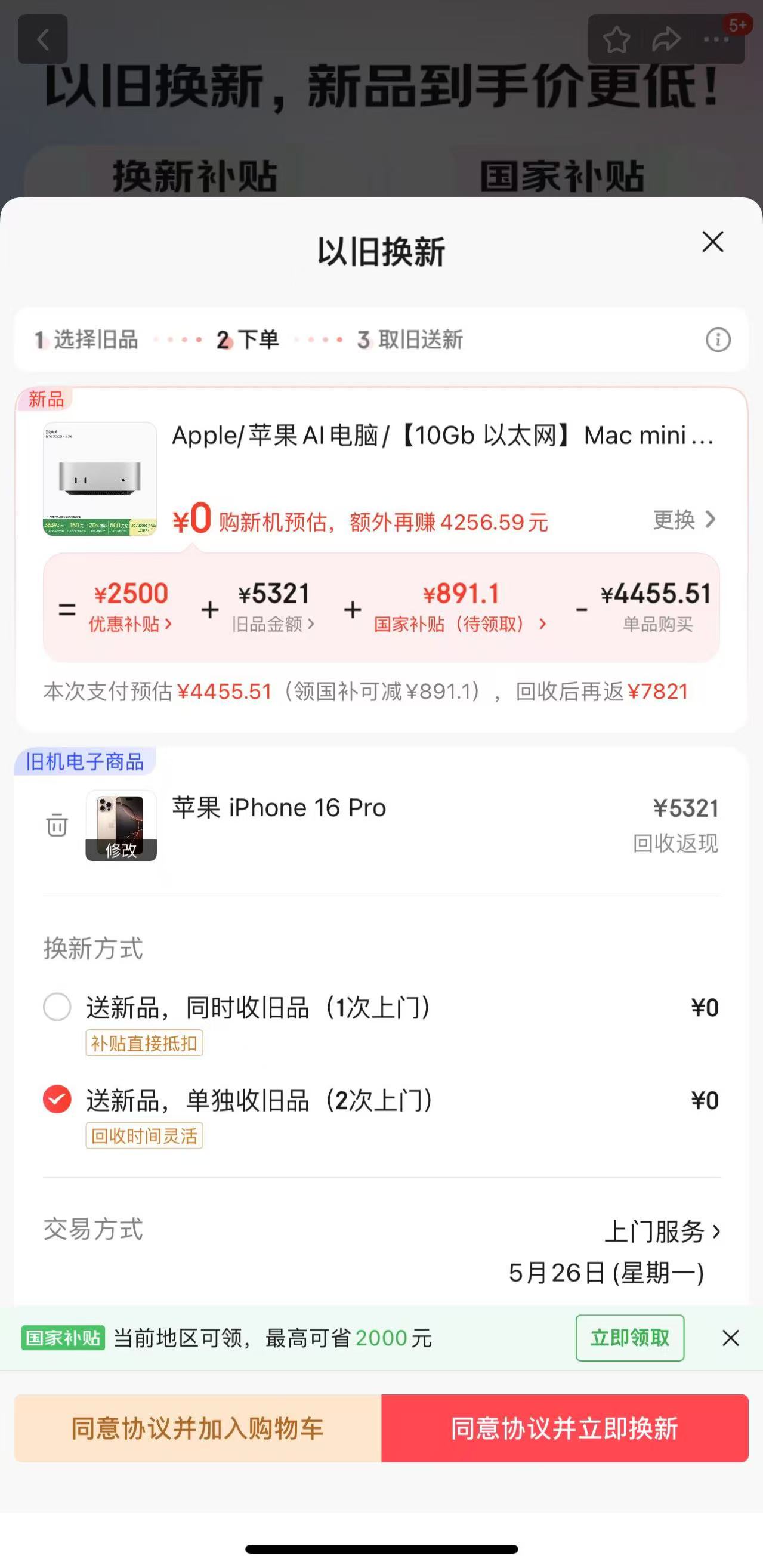Image resolution: width=763 pixels, height=1568 pixels.
Task: Tap 修改 on the iPhone 16 Pro thumbnail
Action: pos(121,850)
